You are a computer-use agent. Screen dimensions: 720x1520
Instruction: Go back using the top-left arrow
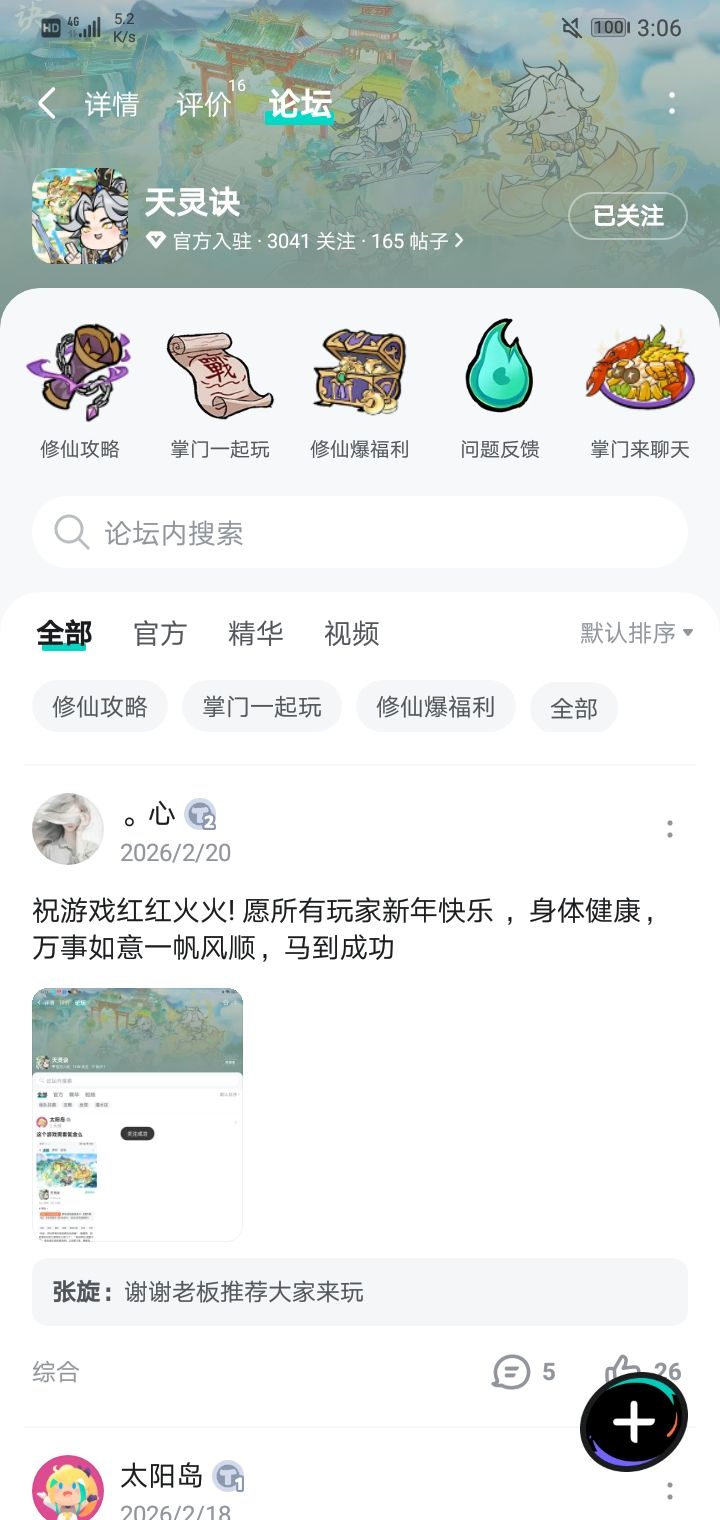tap(47, 104)
